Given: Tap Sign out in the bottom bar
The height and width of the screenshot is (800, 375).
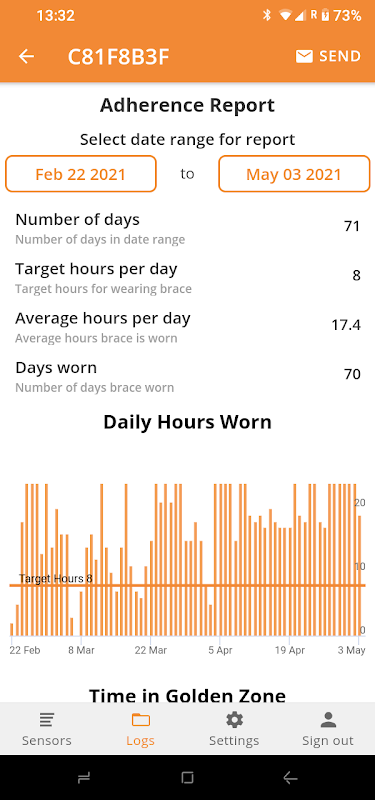Looking at the screenshot, I should (328, 729).
